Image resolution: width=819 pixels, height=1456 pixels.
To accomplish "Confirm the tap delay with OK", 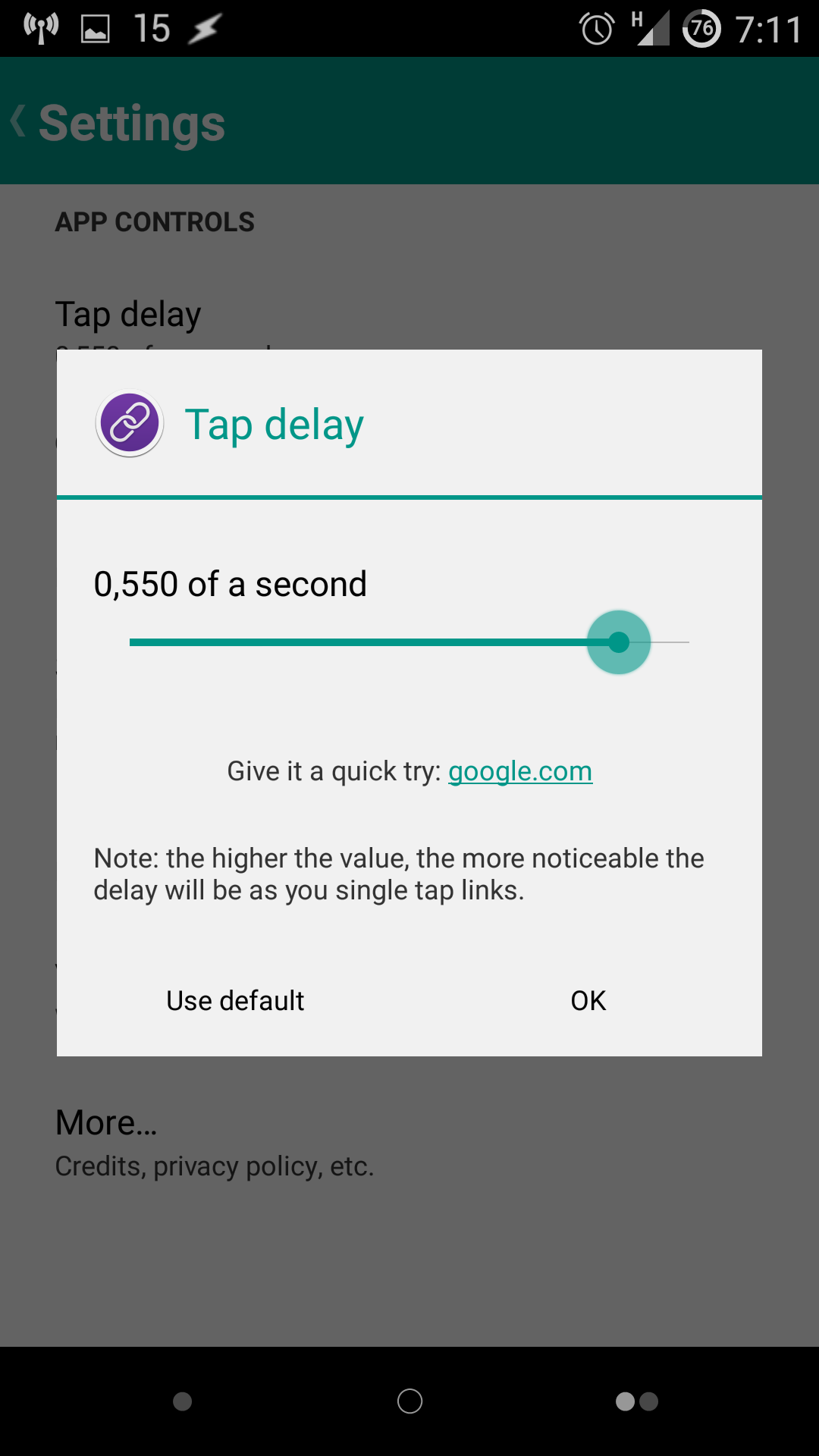I will pyautogui.click(x=588, y=1000).
